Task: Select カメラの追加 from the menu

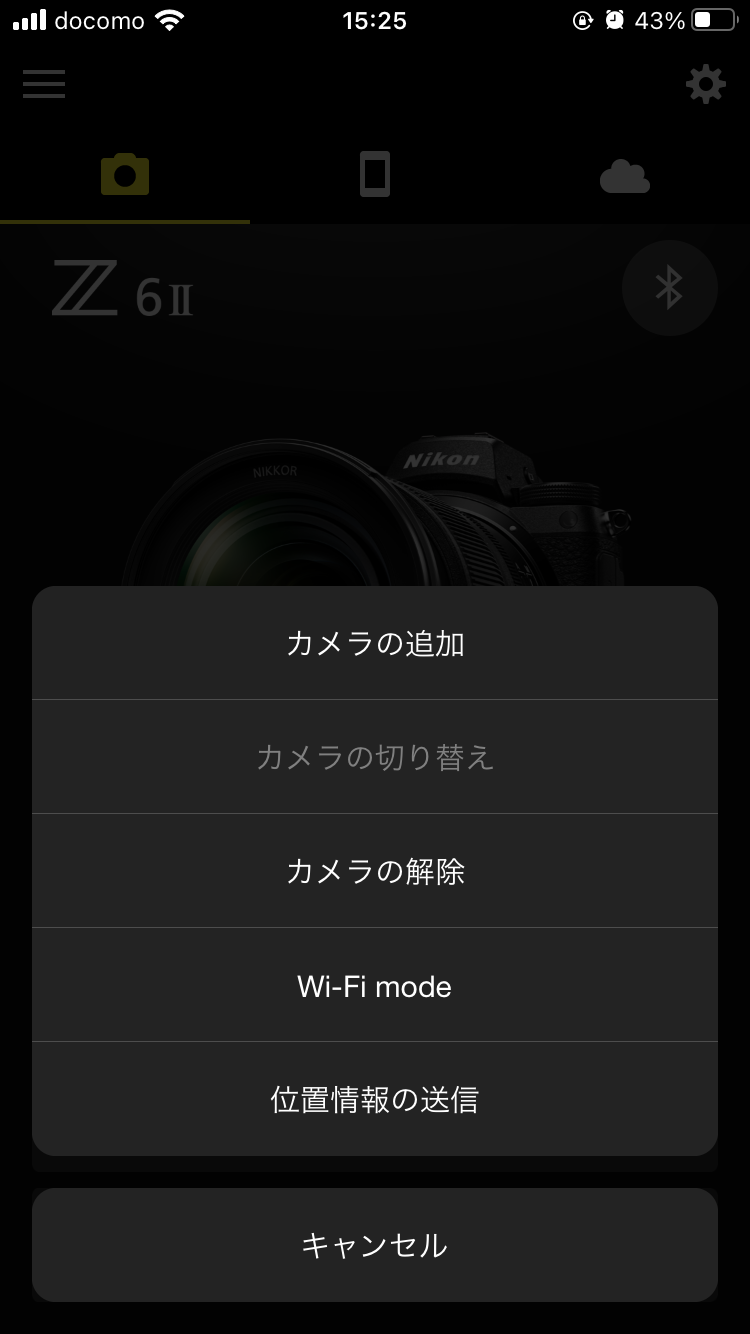Action: (x=374, y=643)
